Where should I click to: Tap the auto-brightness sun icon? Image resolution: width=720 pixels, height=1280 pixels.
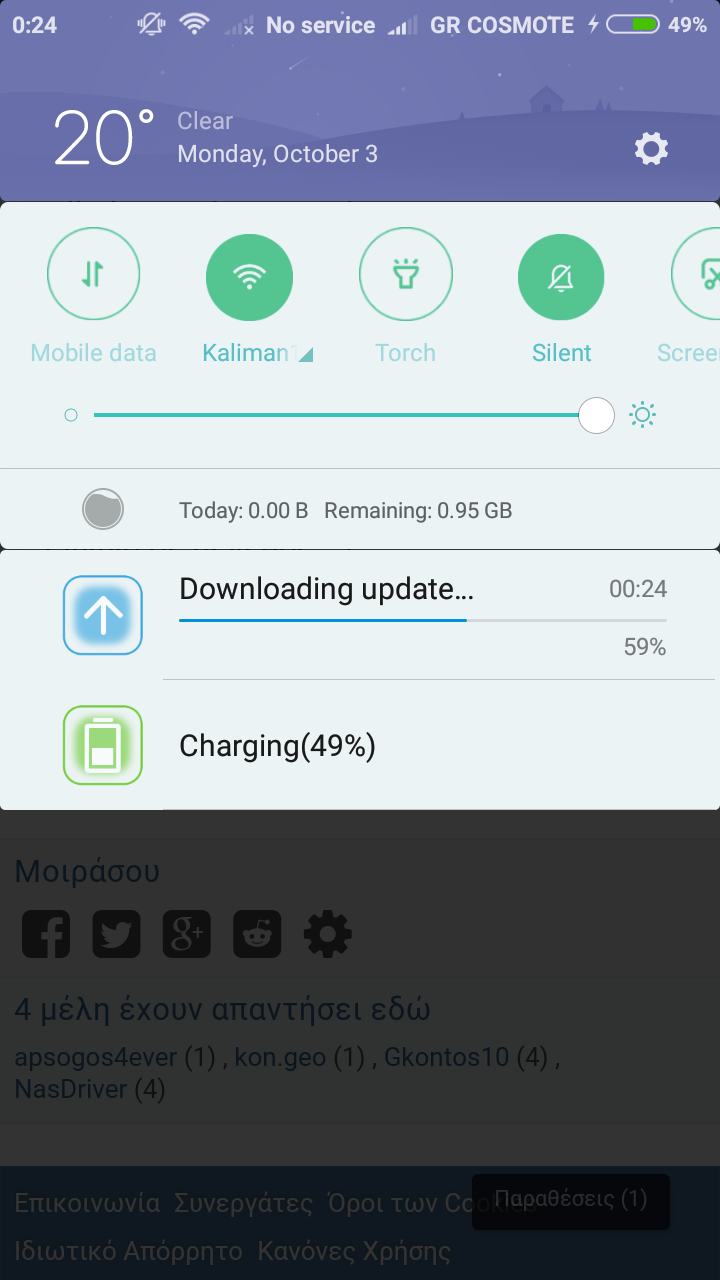[642, 415]
